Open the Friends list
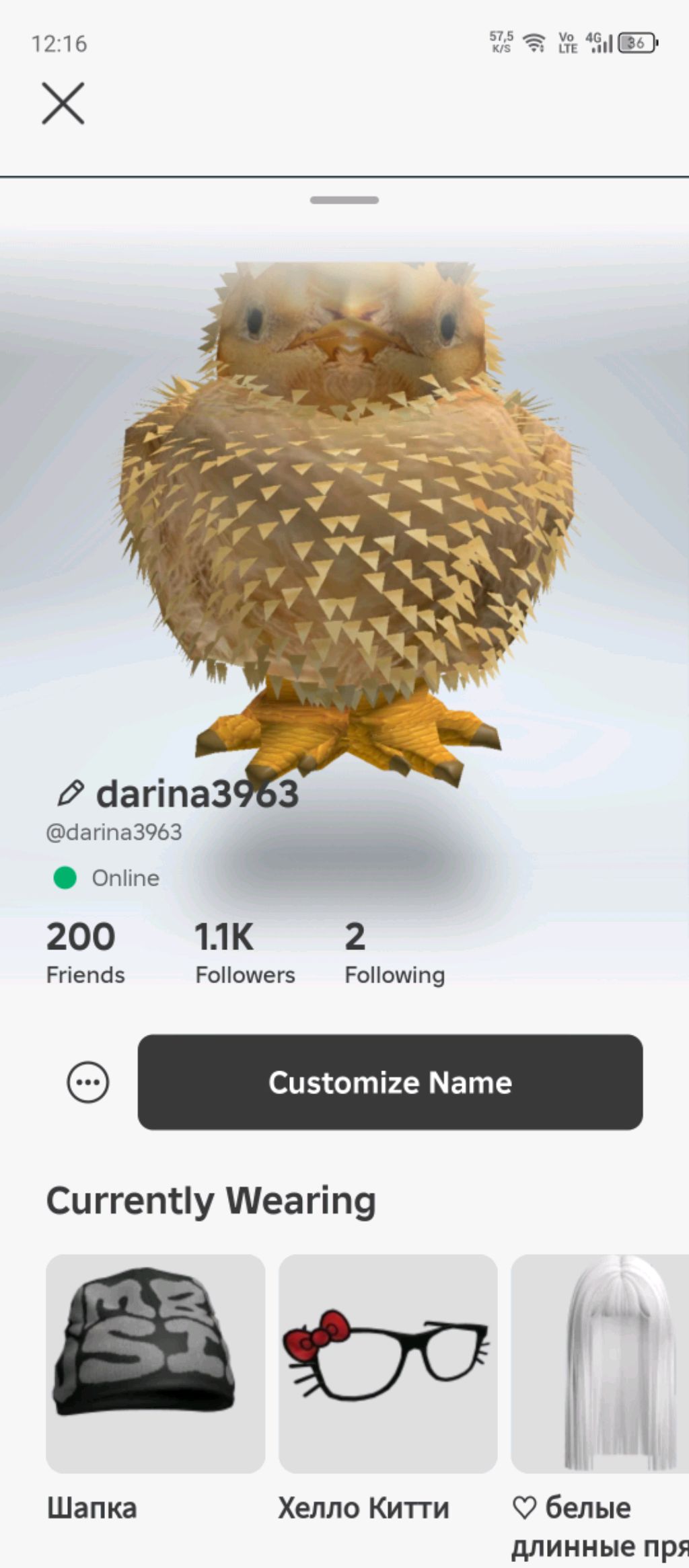Image resolution: width=689 pixels, height=1568 pixels. (x=85, y=952)
